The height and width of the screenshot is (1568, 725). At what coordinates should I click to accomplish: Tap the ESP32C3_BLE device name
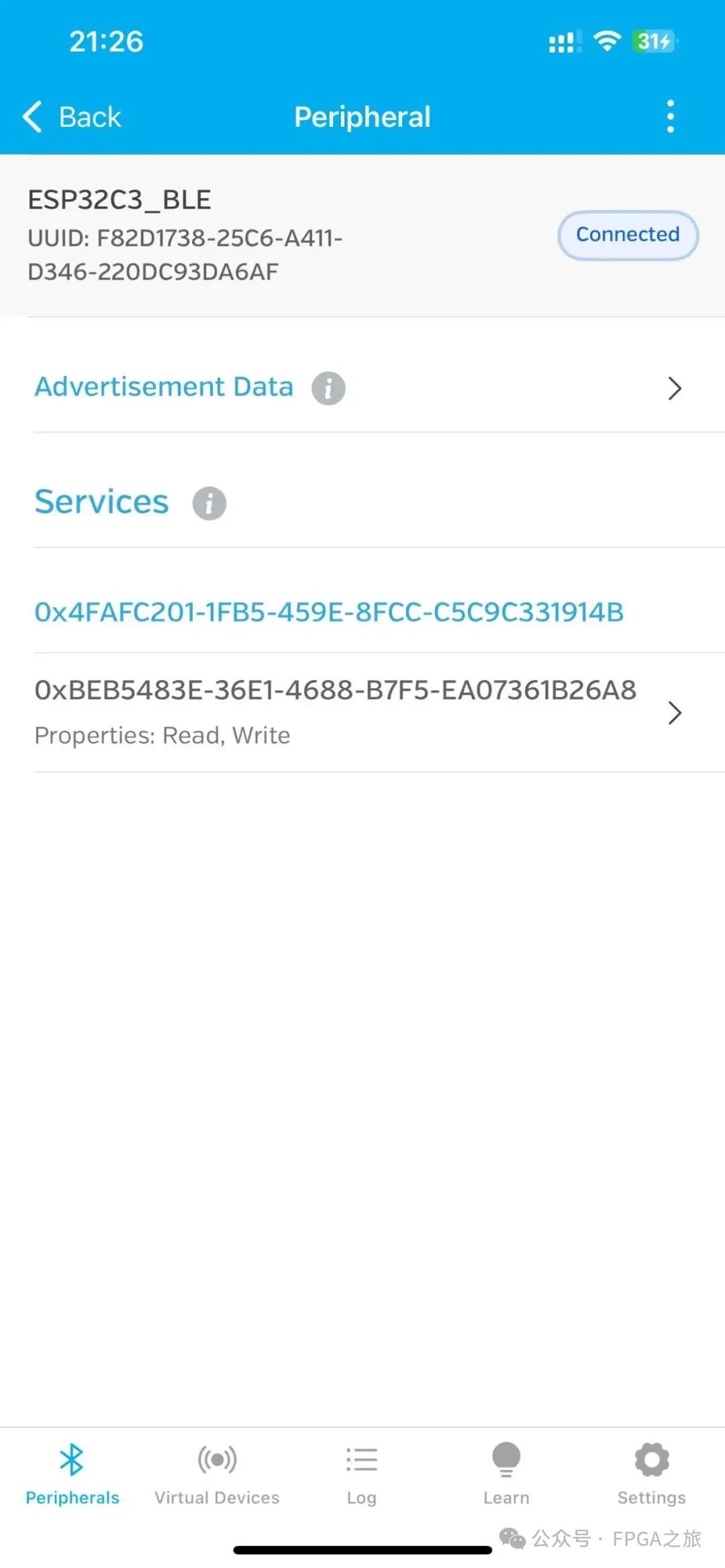[119, 199]
